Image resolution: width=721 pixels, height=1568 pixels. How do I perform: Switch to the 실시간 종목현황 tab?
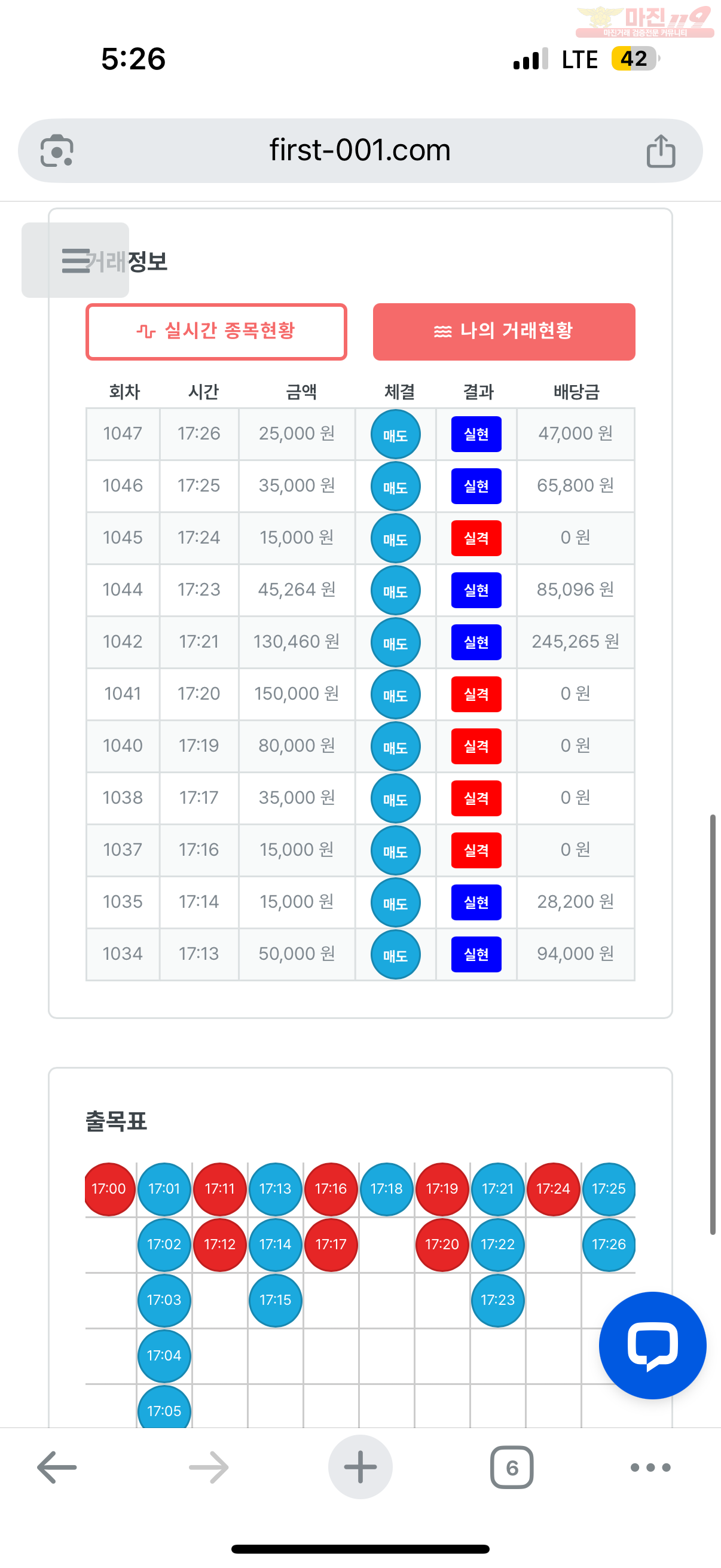tap(216, 332)
